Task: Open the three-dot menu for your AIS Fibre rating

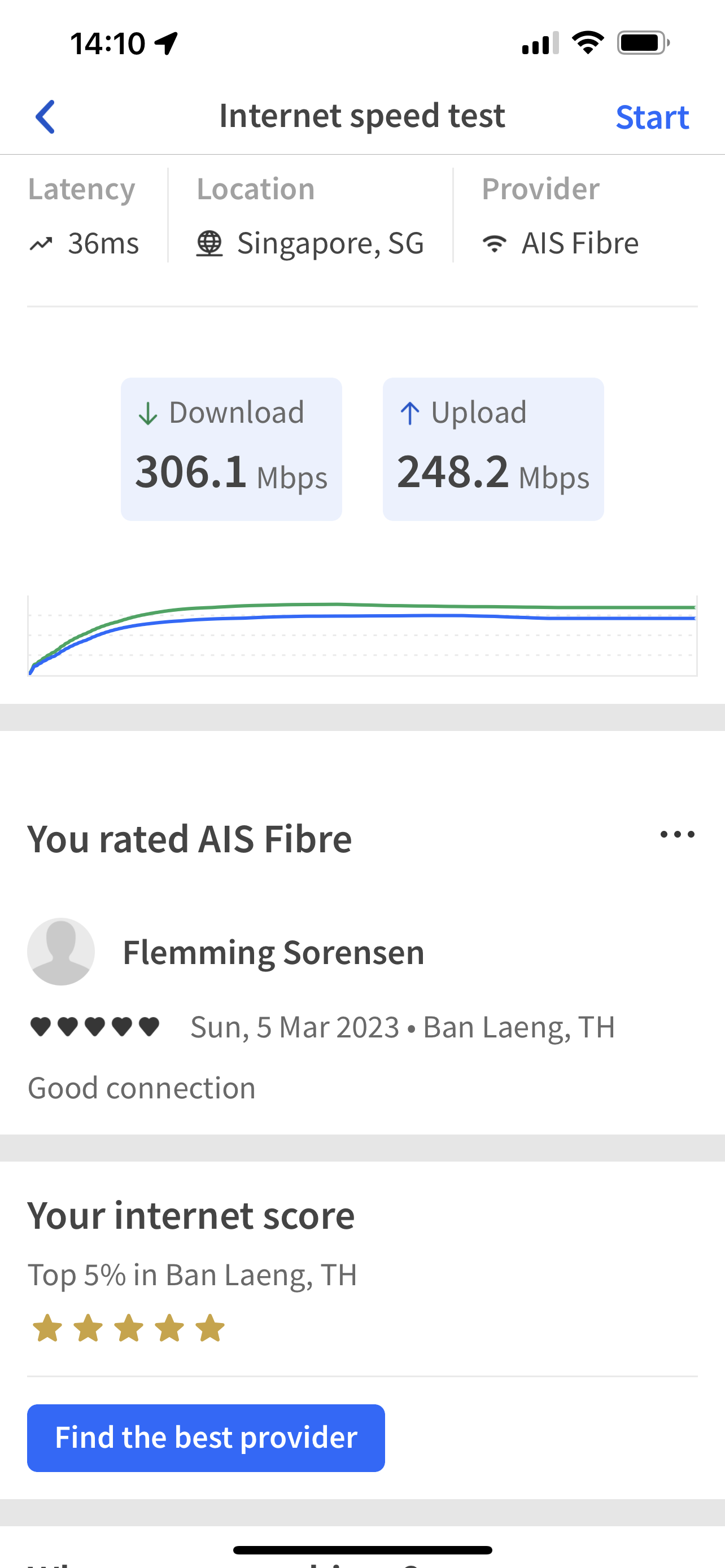Action: pos(677,834)
